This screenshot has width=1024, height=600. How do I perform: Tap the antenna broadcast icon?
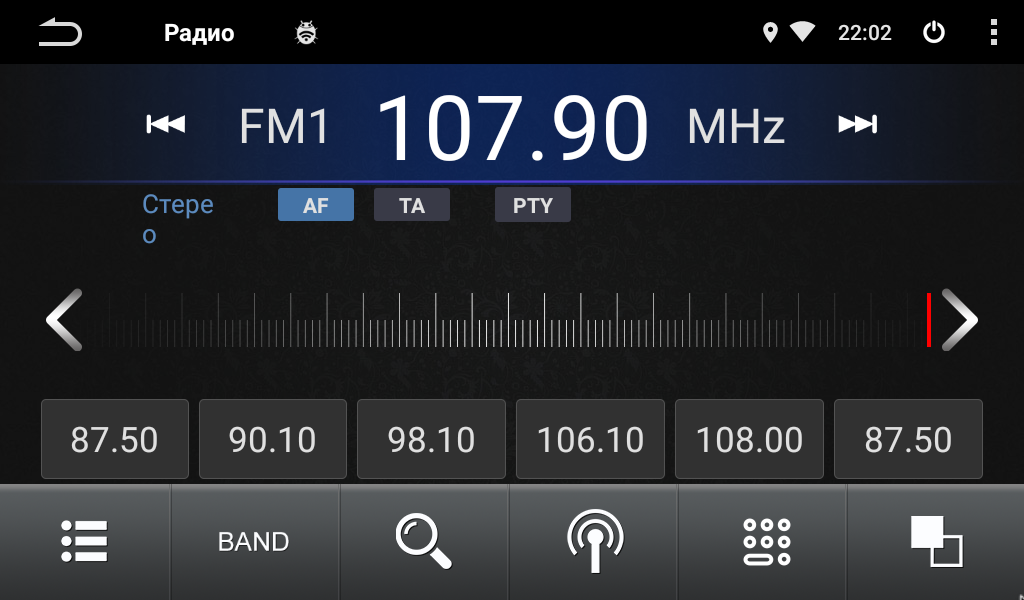tap(594, 542)
